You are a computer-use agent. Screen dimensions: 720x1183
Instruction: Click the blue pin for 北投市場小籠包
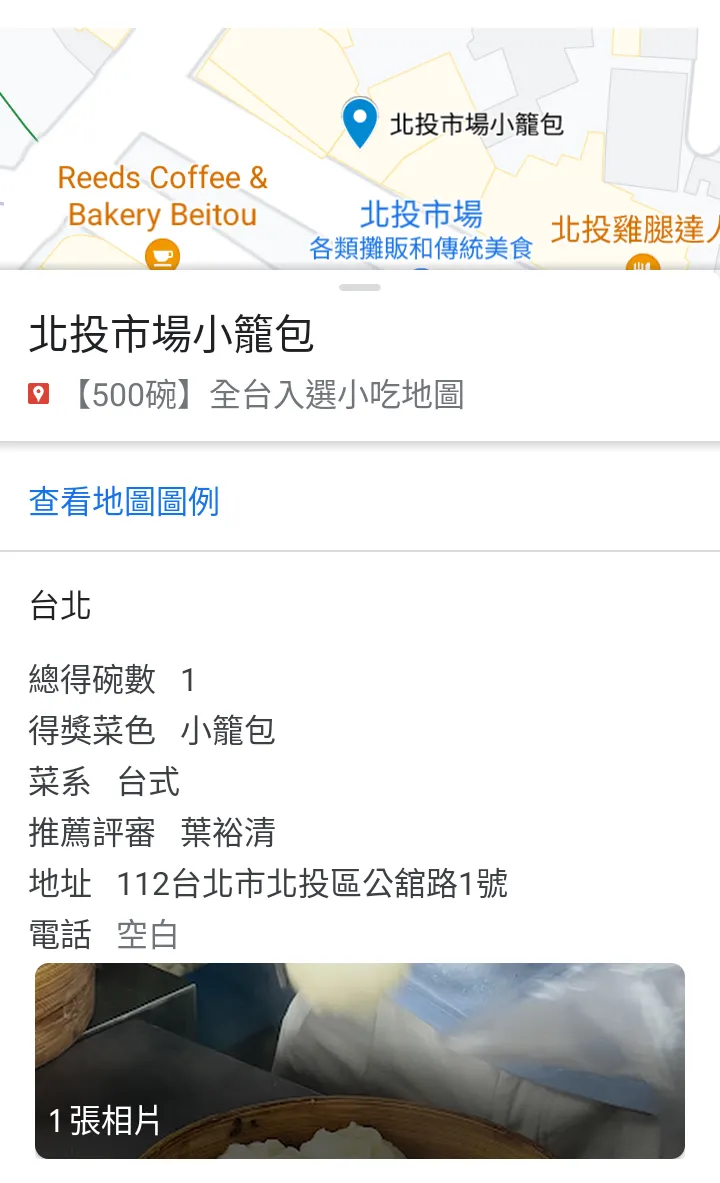(x=359, y=118)
